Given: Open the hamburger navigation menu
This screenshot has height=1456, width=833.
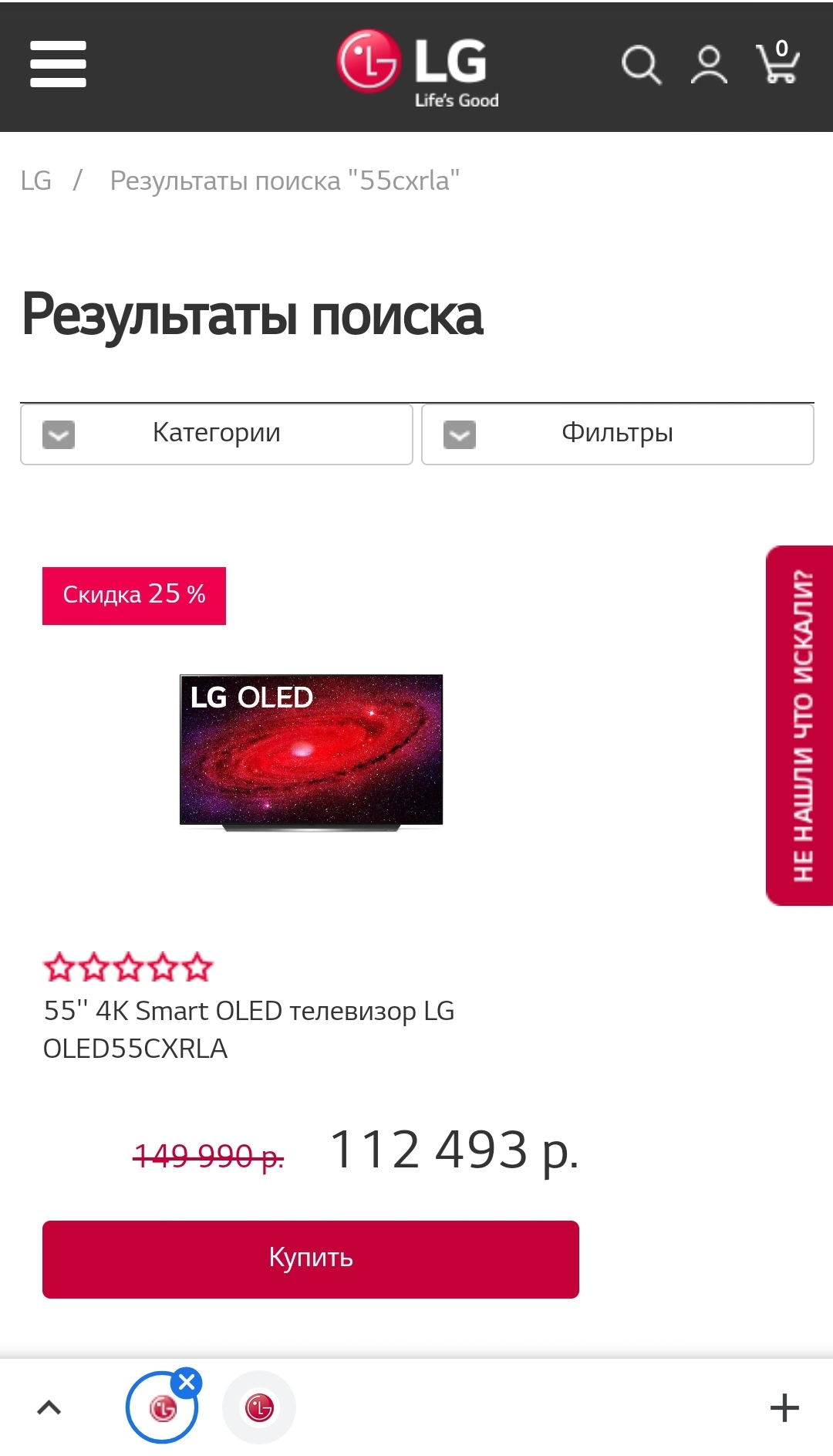Looking at the screenshot, I should [58, 64].
